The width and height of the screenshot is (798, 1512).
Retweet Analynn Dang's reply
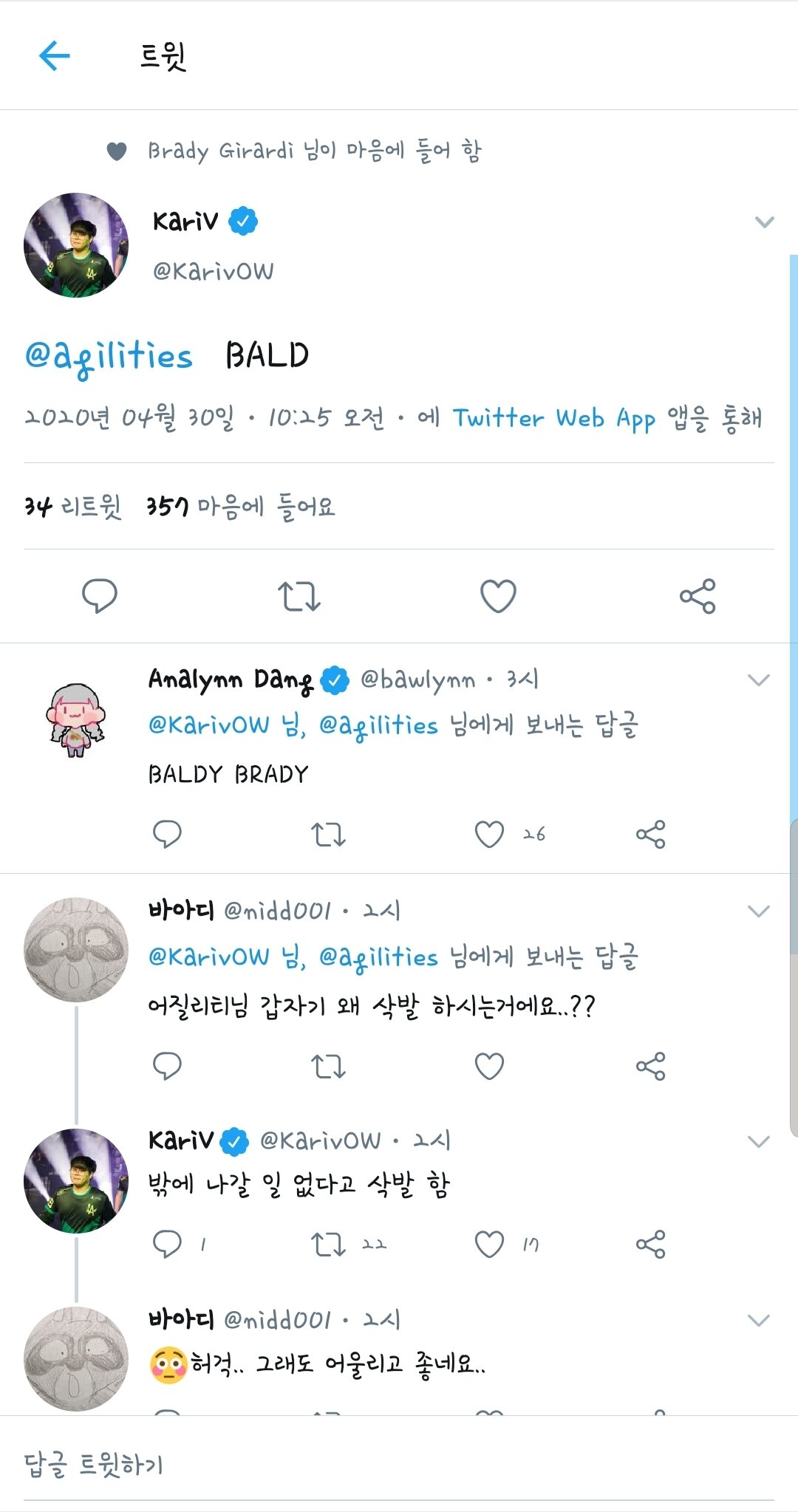pos(328,835)
